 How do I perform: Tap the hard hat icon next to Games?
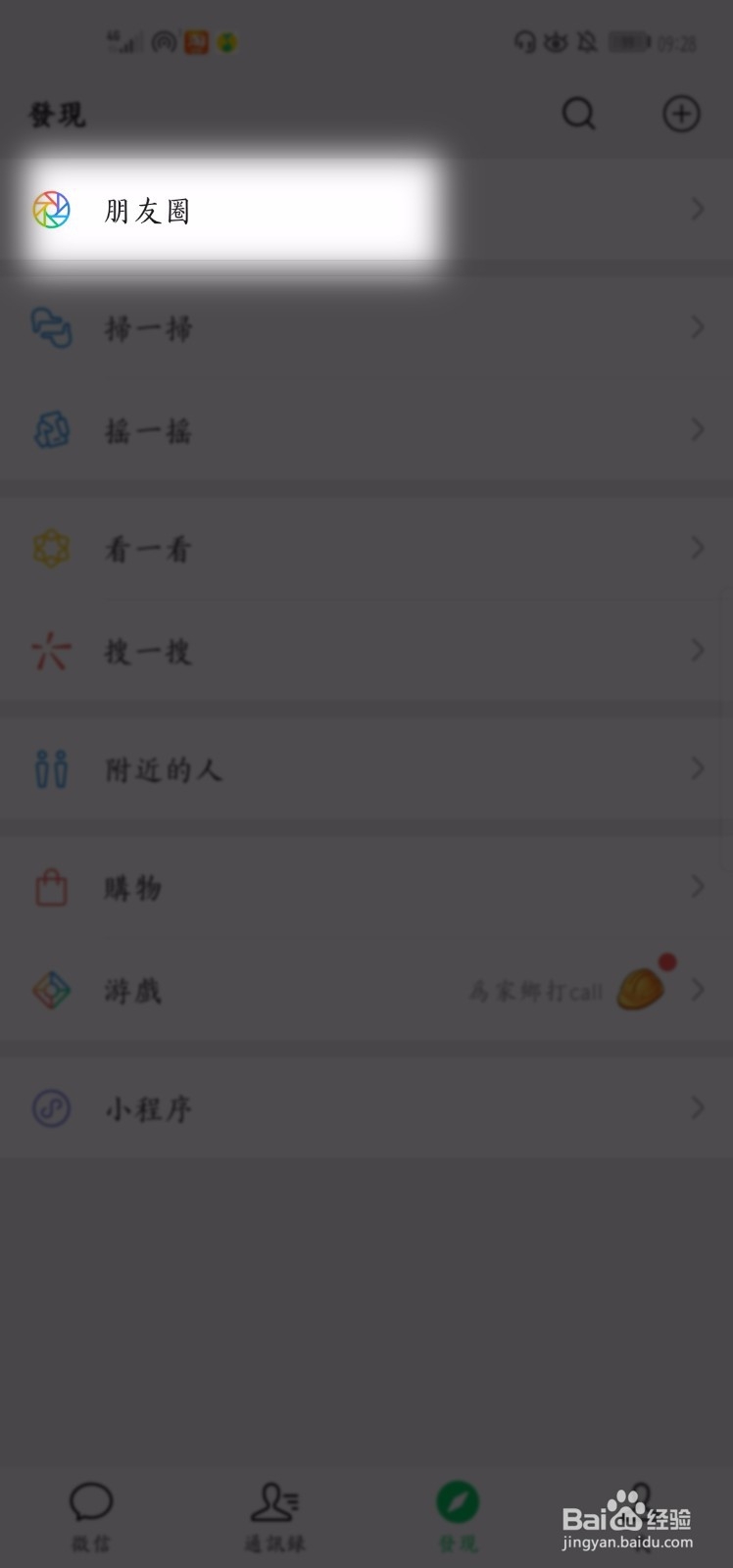(x=639, y=988)
